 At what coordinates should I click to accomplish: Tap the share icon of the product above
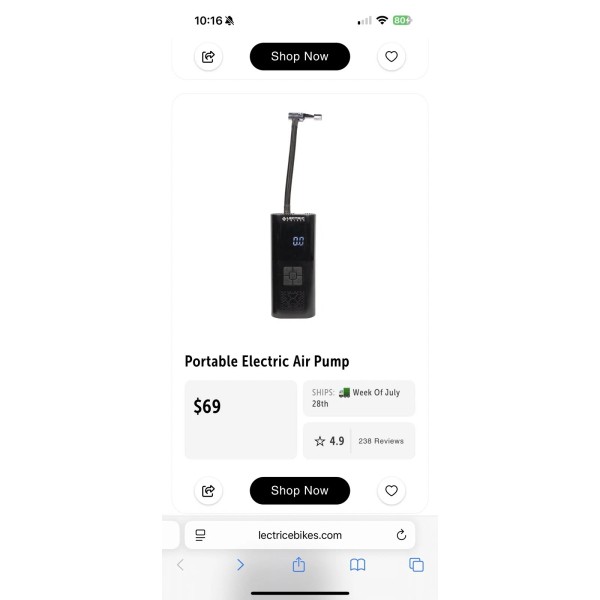click(x=208, y=57)
